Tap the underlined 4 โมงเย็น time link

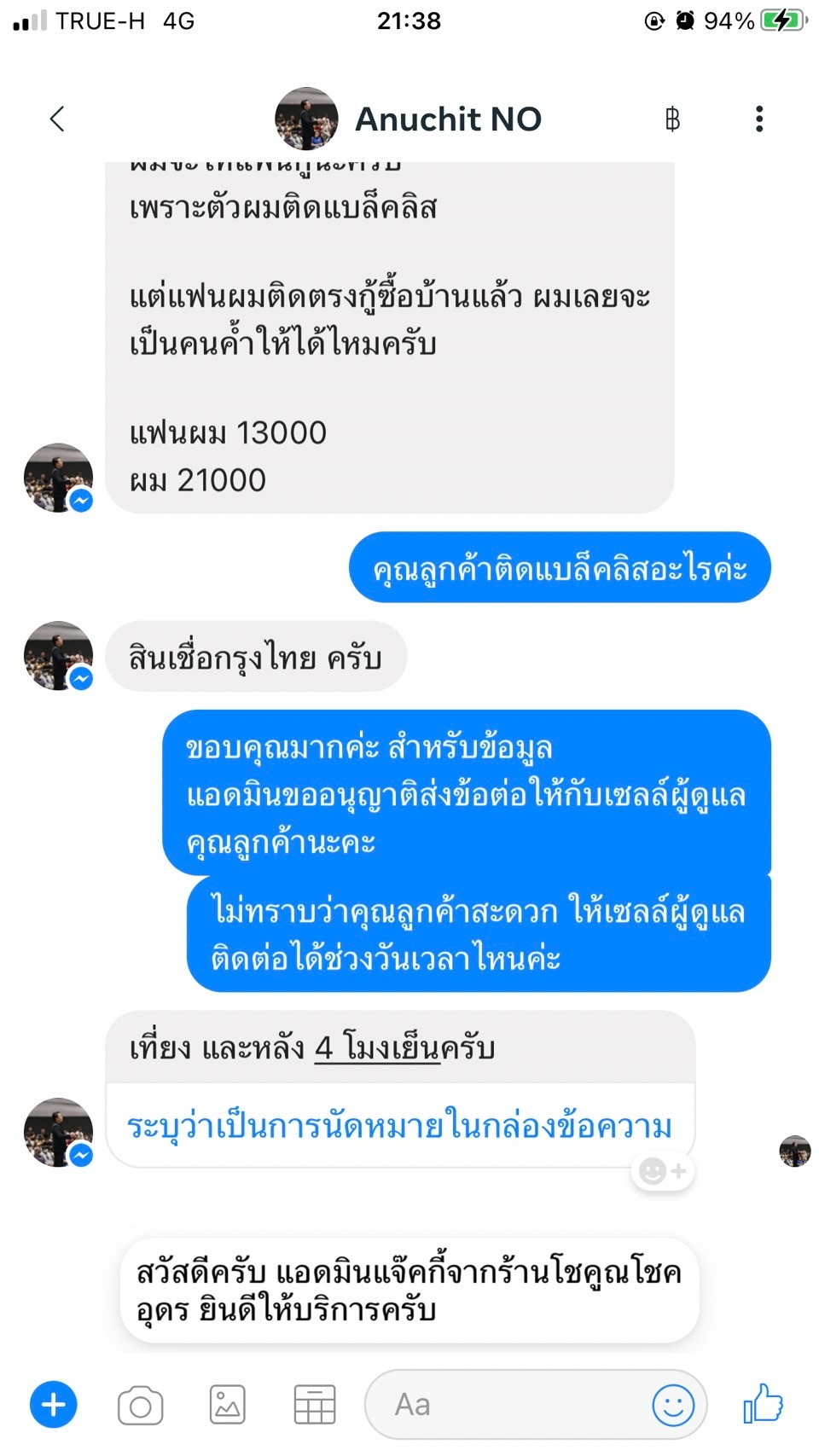pos(376,1047)
